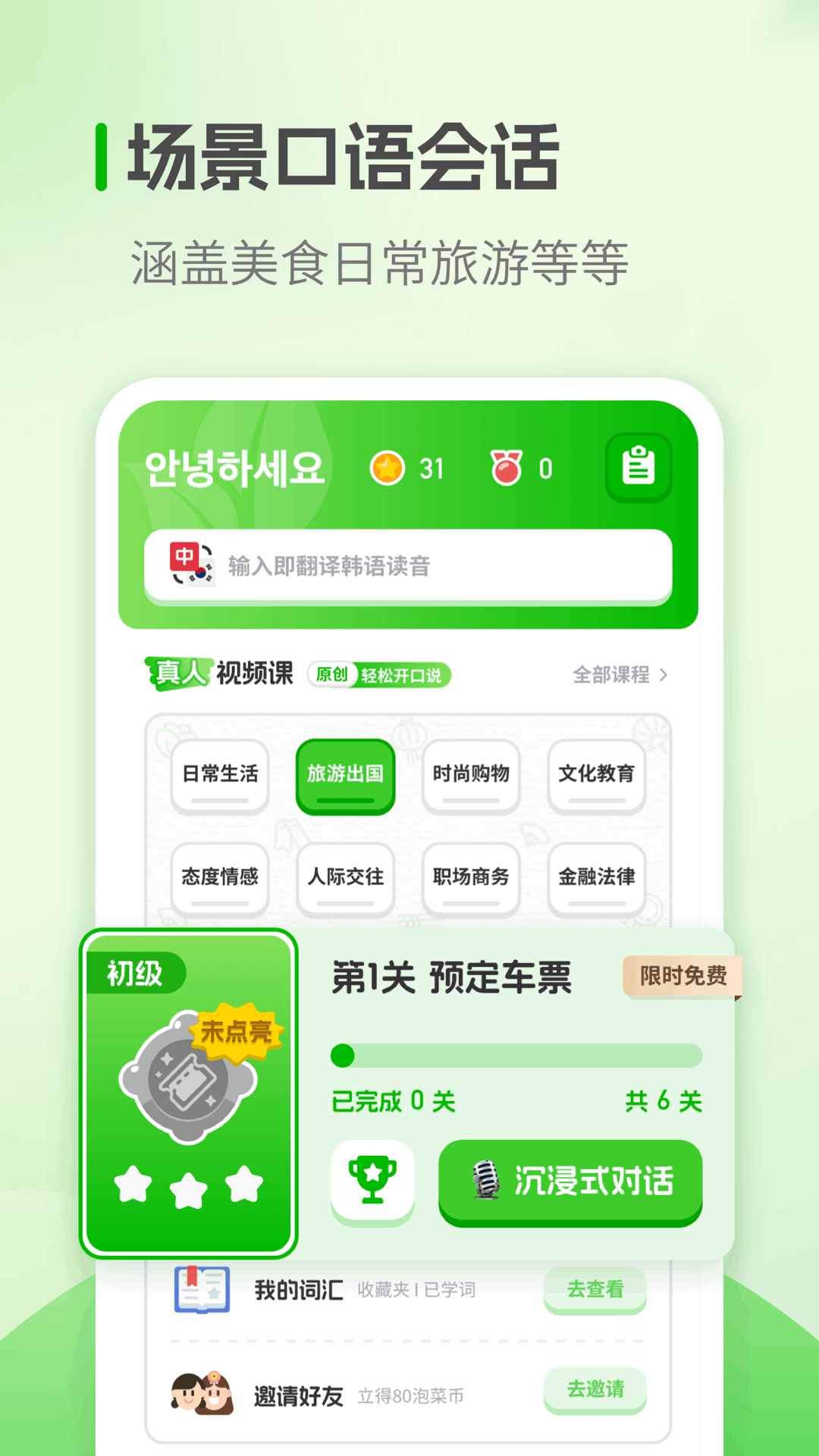Image resolution: width=819 pixels, height=1456 pixels.
Task: Select the 金融法律 category chip
Action: pyautogui.click(x=596, y=878)
